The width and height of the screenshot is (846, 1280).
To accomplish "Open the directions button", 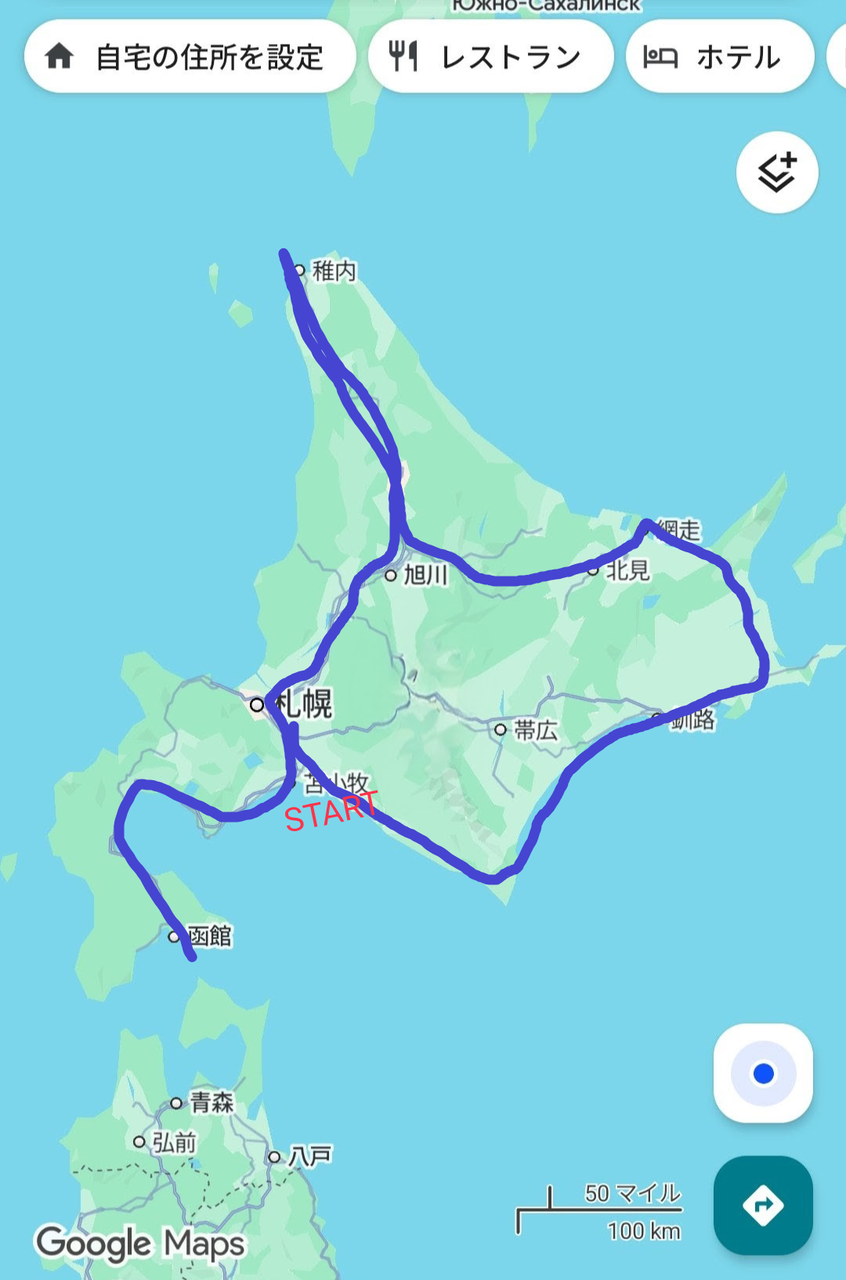I will [x=763, y=1205].
